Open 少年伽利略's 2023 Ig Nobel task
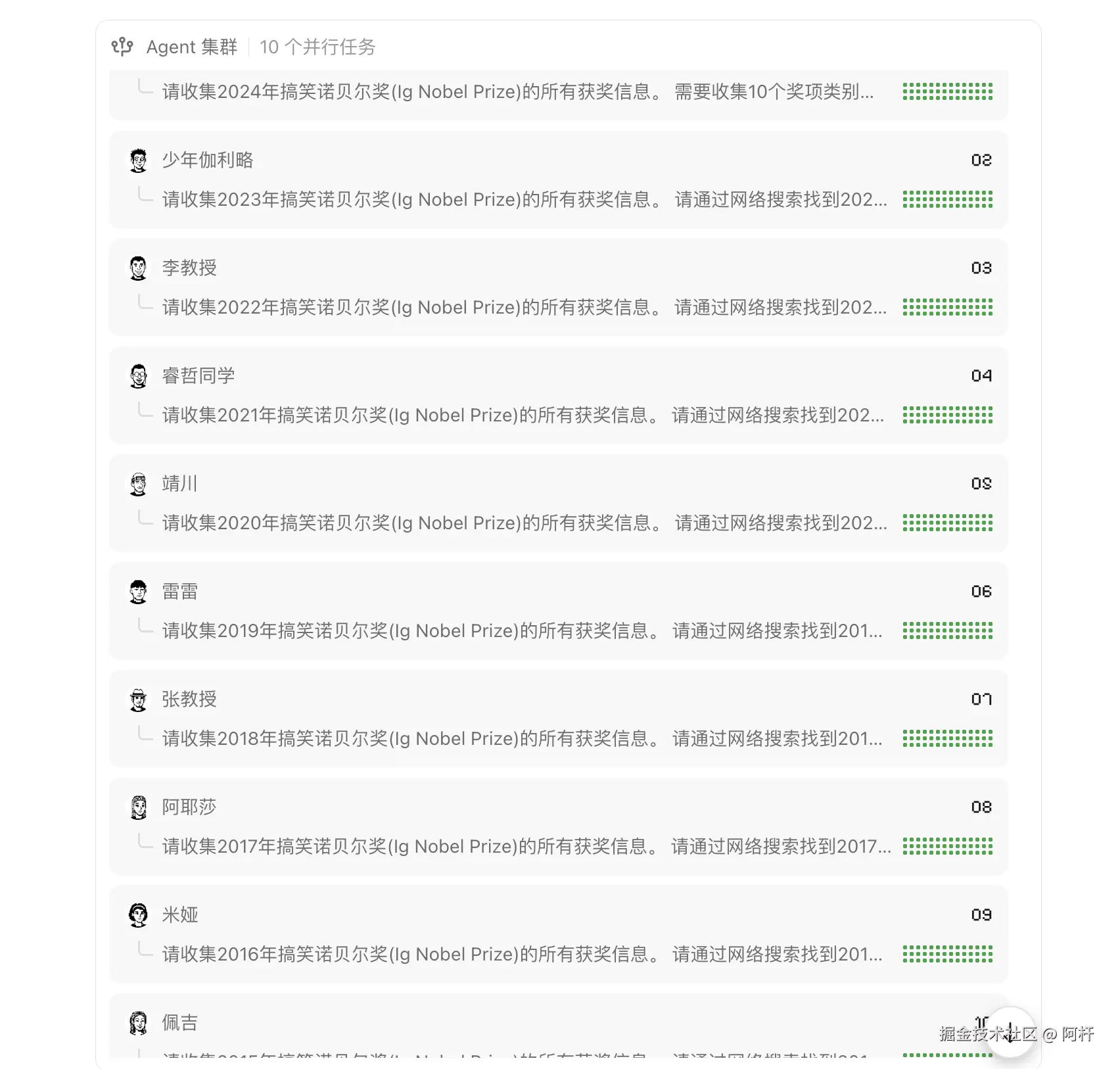1120x1069 pixels. click(524, 199)
